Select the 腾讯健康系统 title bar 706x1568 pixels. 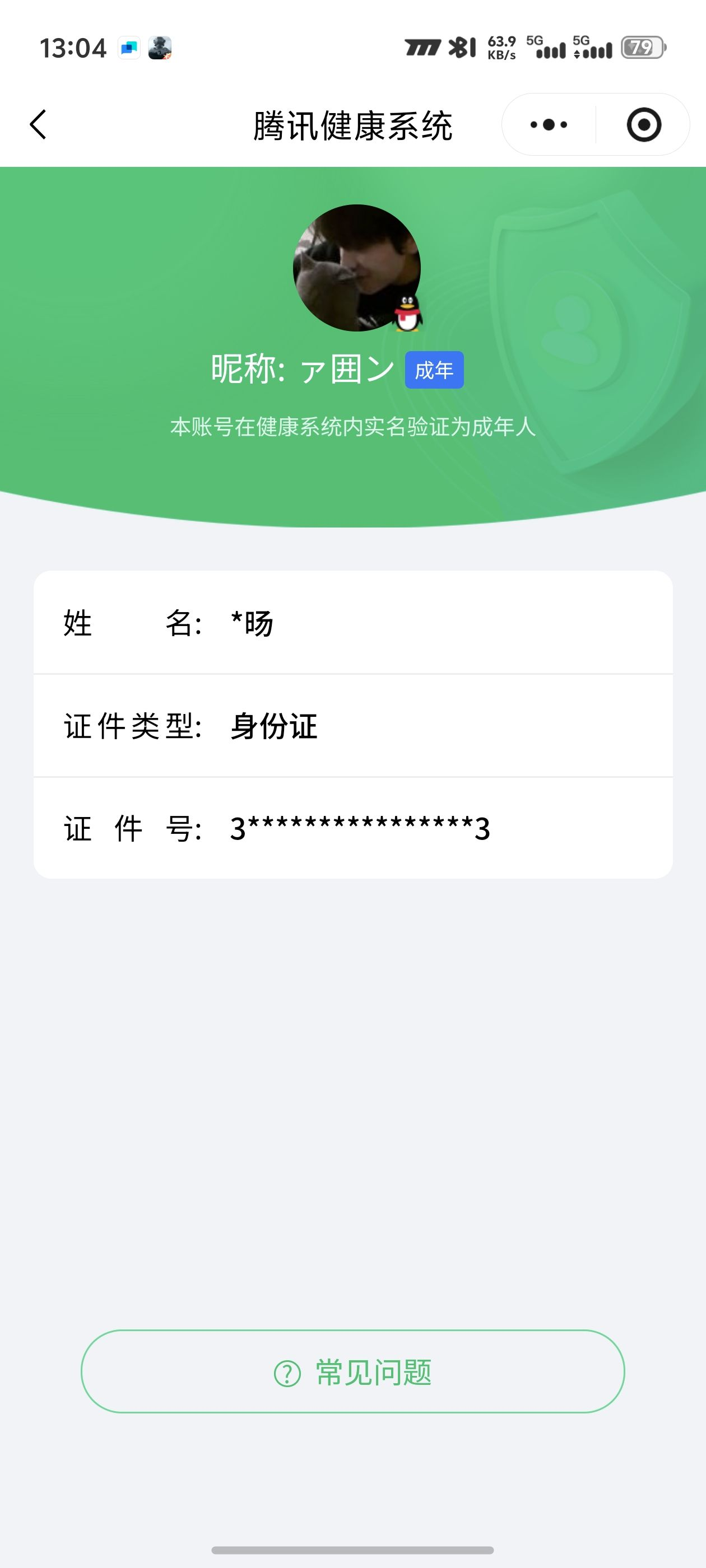352,124
